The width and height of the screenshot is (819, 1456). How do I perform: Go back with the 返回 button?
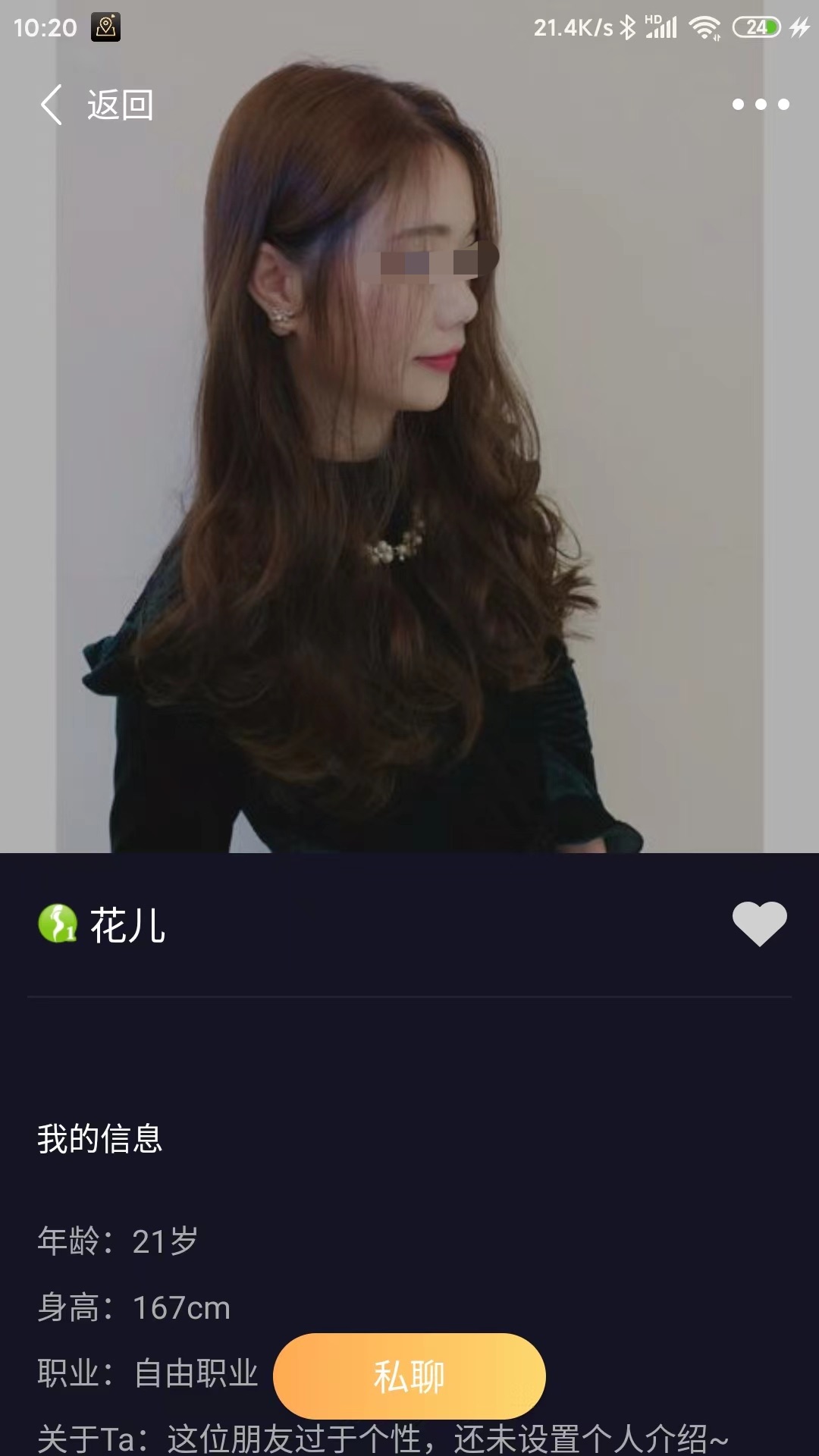click(x=97, y=105)
